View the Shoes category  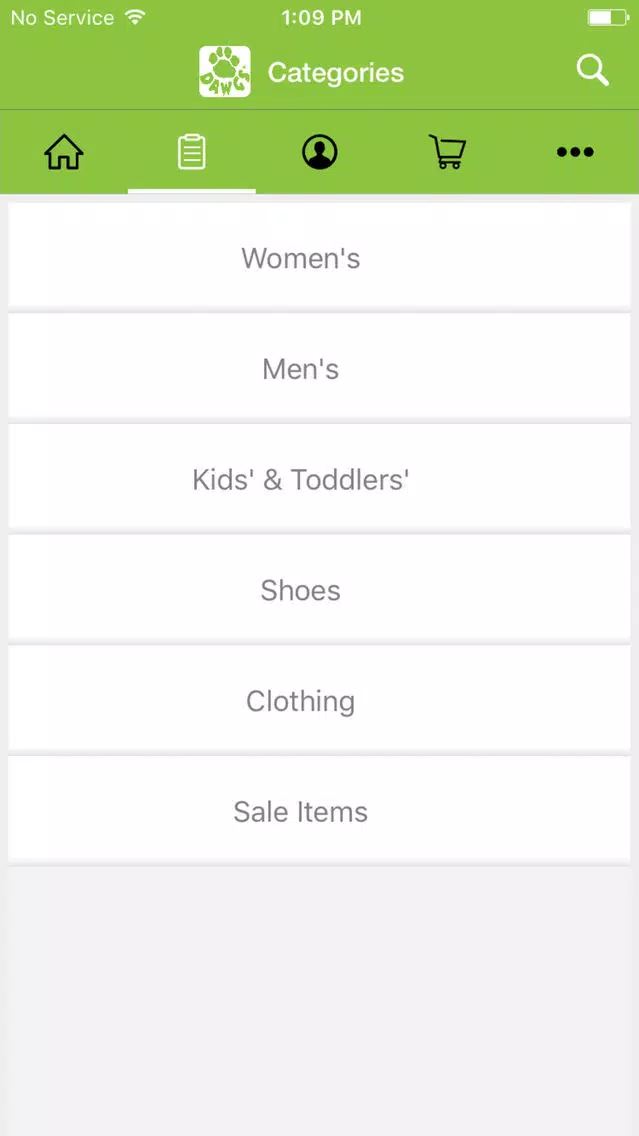point(320,590)
